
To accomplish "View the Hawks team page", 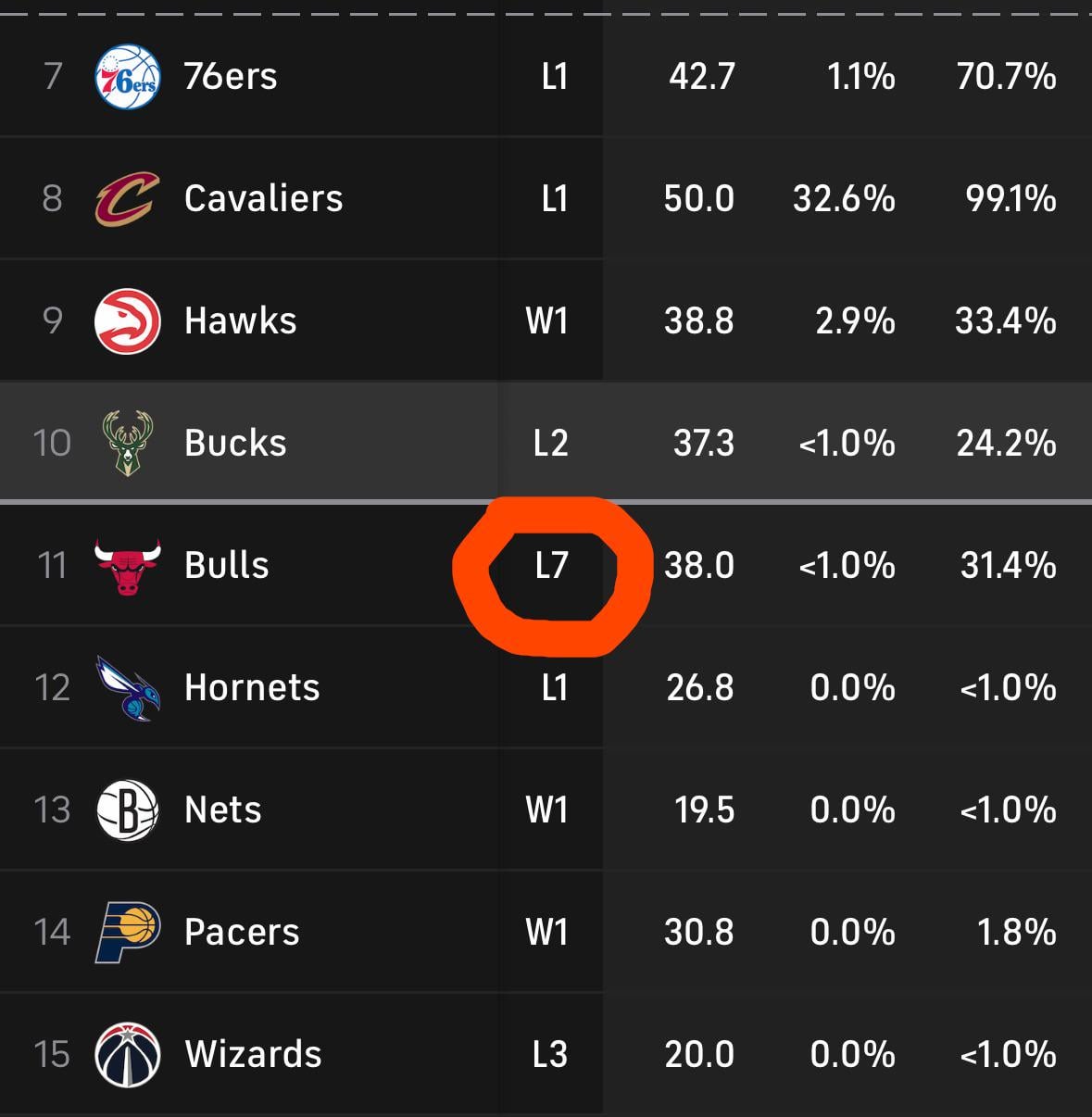I will tap(240, 320).
